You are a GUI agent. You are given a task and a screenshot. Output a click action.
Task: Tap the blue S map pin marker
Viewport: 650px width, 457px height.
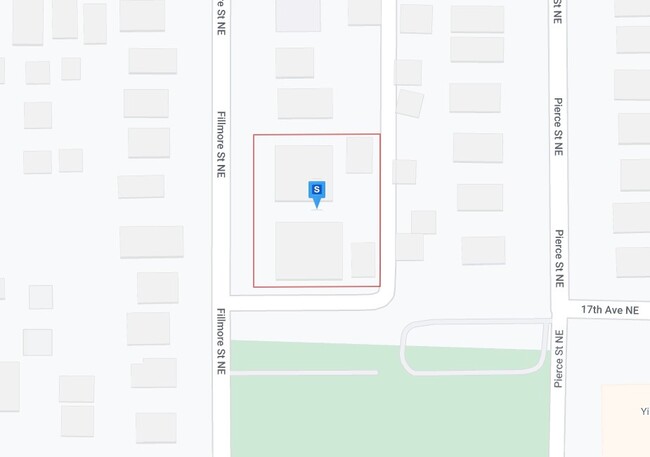tap(317, 194)
